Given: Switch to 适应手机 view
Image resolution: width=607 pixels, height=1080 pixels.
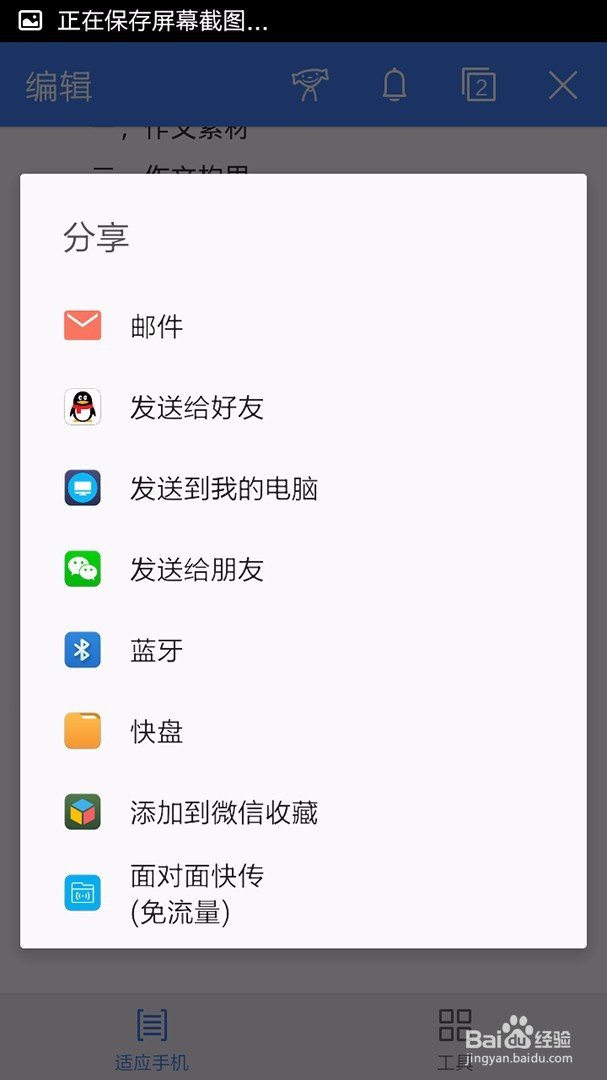Looking at the screenshot, I should click(152, 1039).
